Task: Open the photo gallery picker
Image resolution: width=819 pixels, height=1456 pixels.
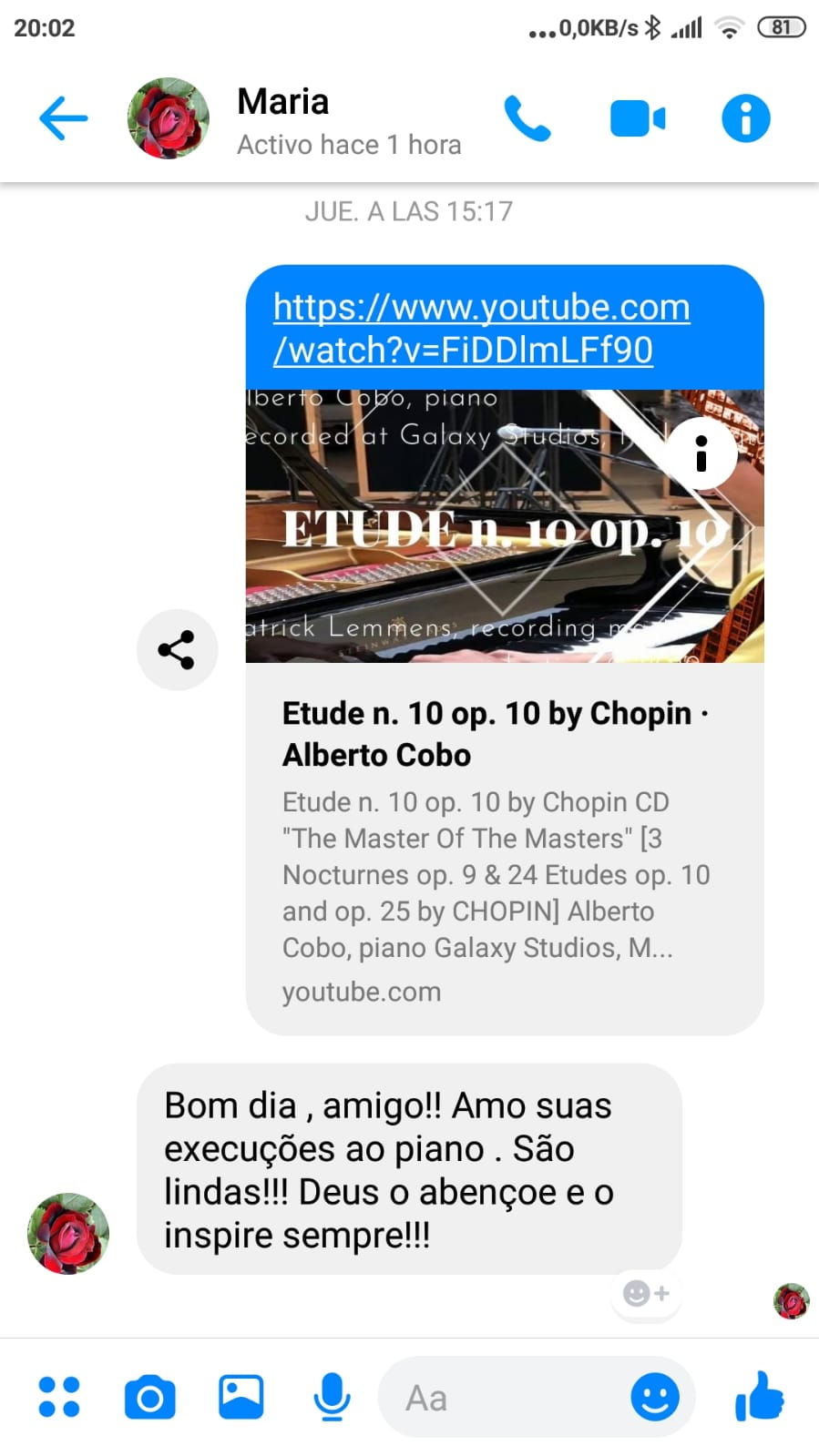Action: coord(241,1397)
